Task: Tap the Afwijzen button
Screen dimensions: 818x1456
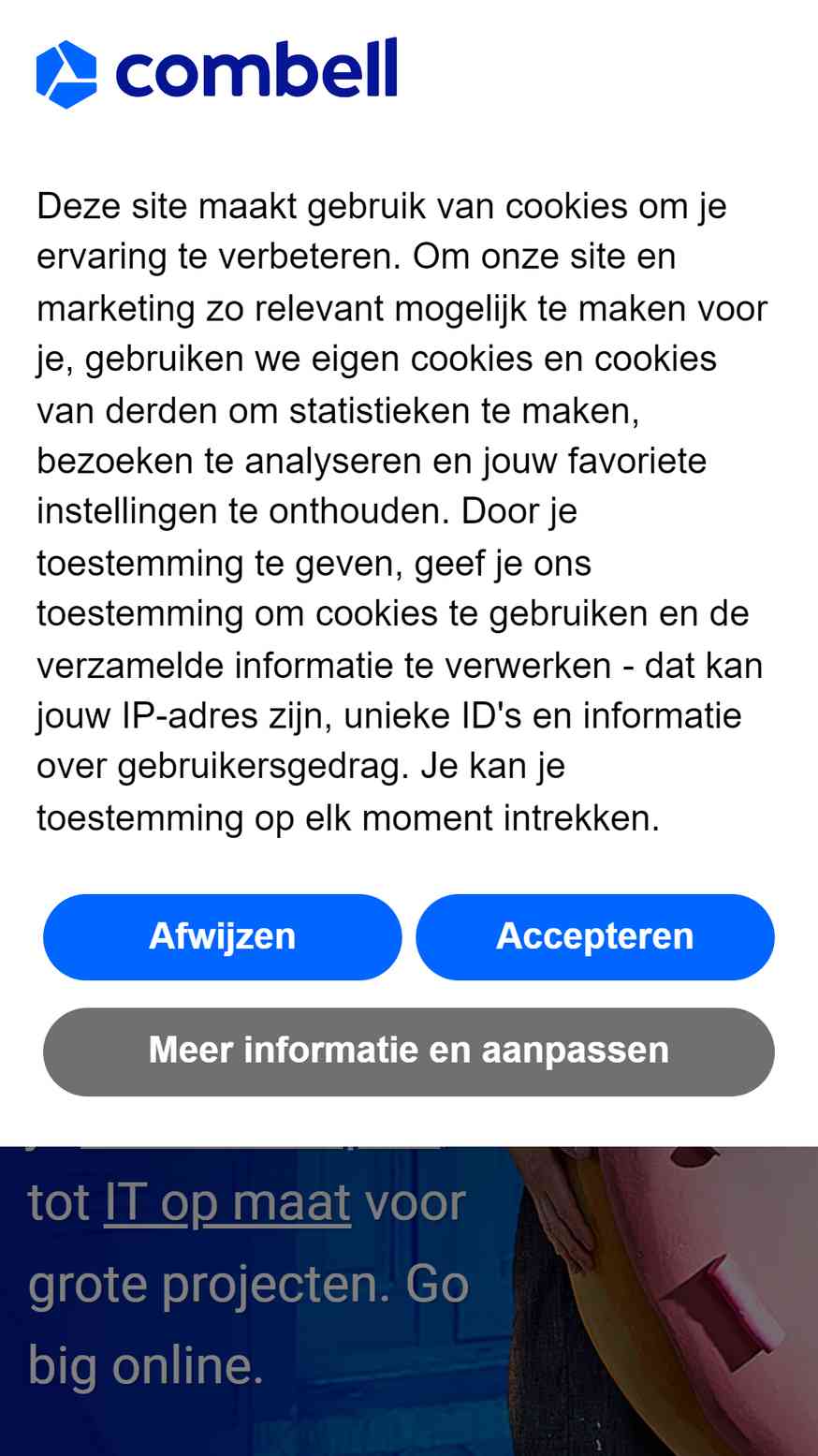Action: [222, 936]
